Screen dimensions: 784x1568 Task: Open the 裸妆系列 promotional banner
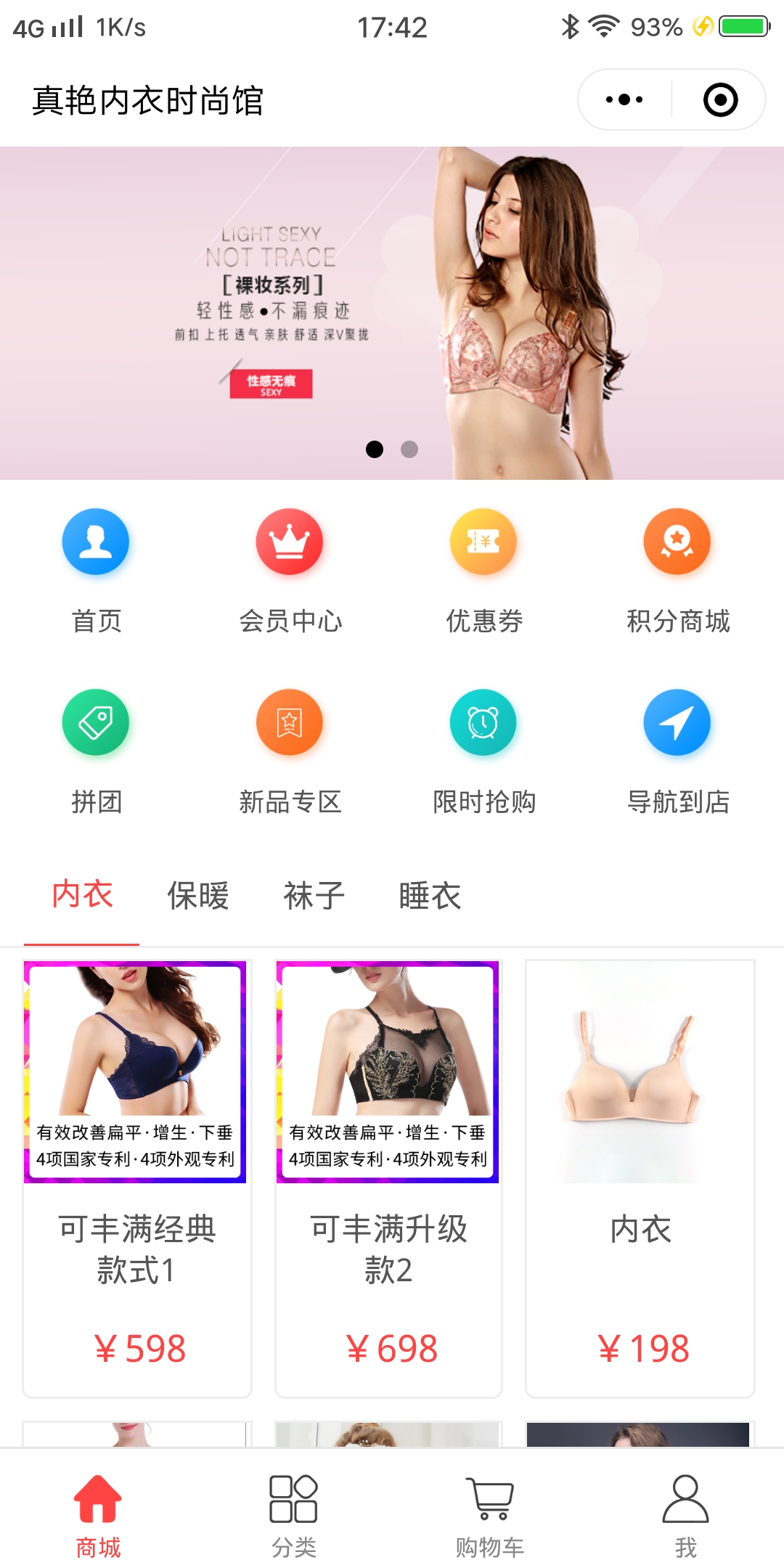[392, 313]
